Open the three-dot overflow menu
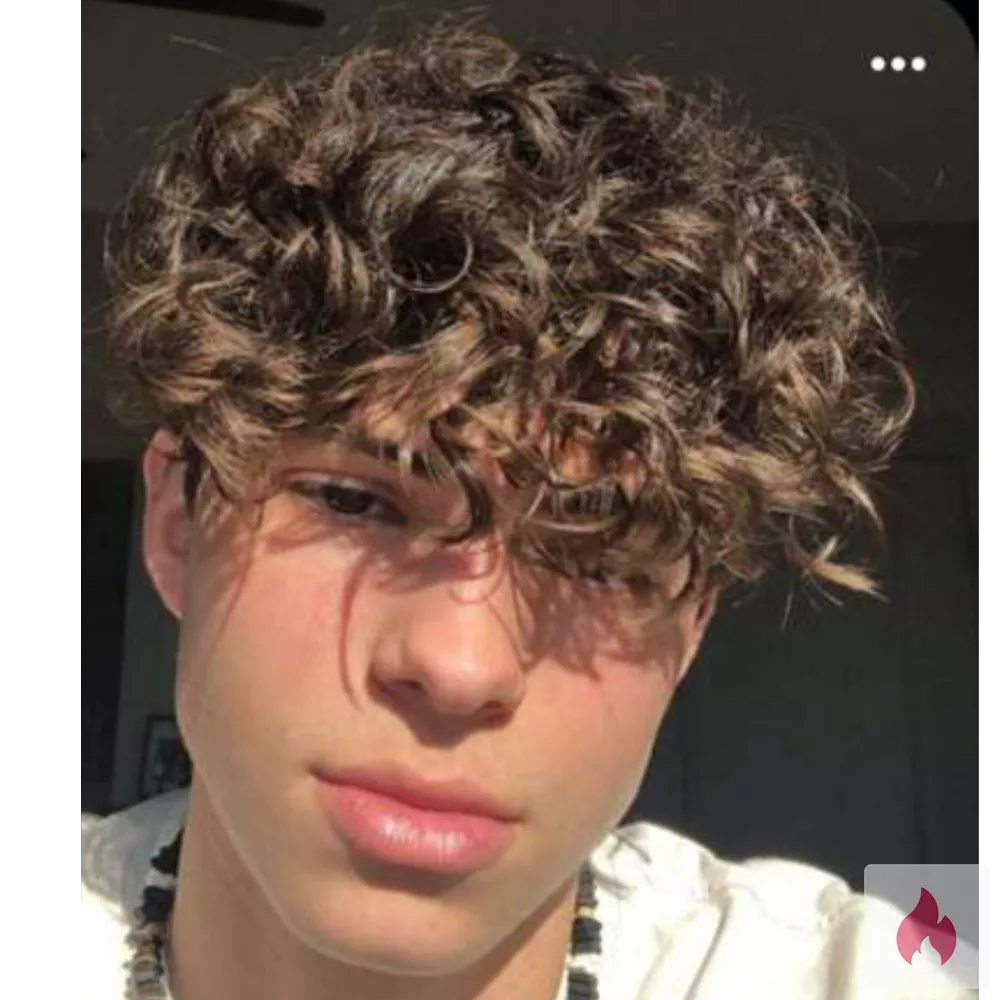Screen dimensions: 1000x1000 pos(898,64)
